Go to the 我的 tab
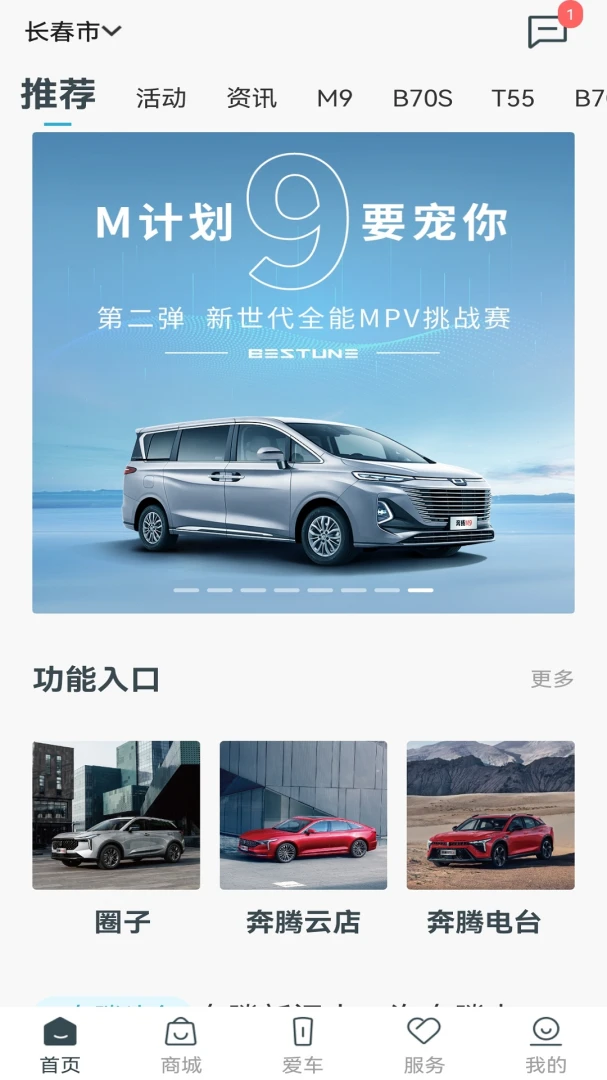The height and width of the screenshot is (1080, 607). [546, 1045]
